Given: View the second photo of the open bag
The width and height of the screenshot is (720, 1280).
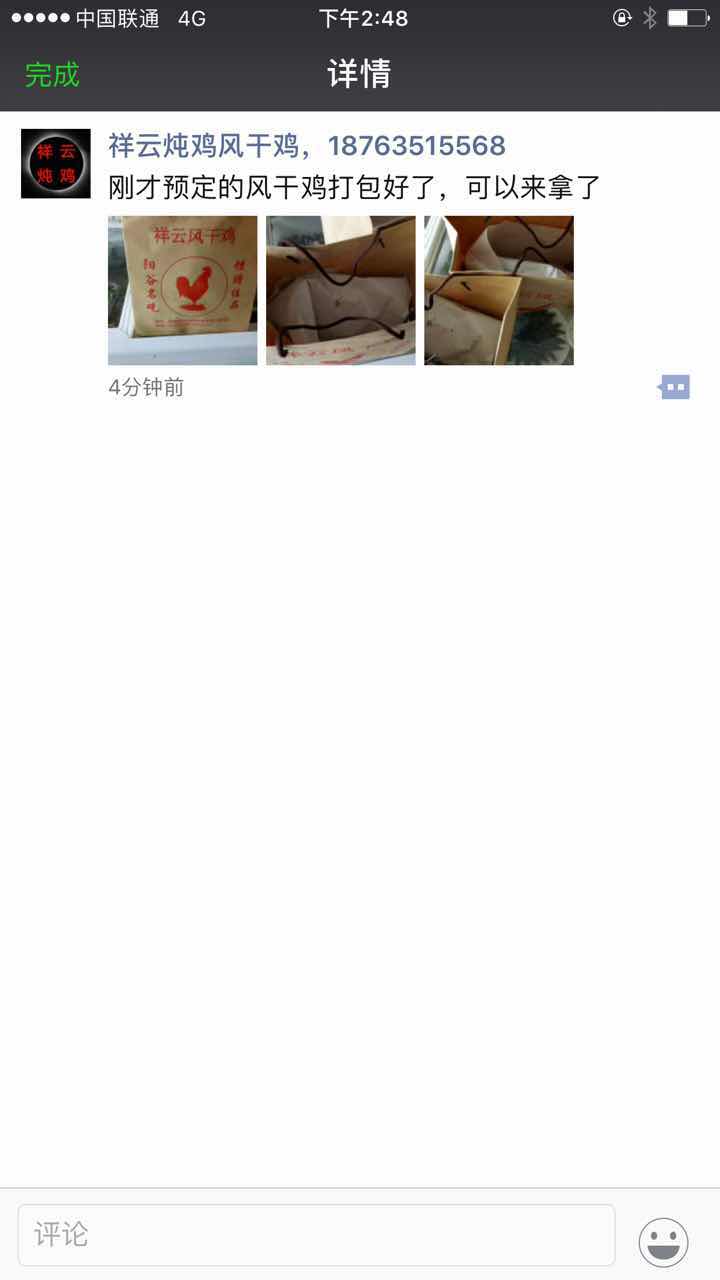Looking at the screenshot, I should (340, 290).
